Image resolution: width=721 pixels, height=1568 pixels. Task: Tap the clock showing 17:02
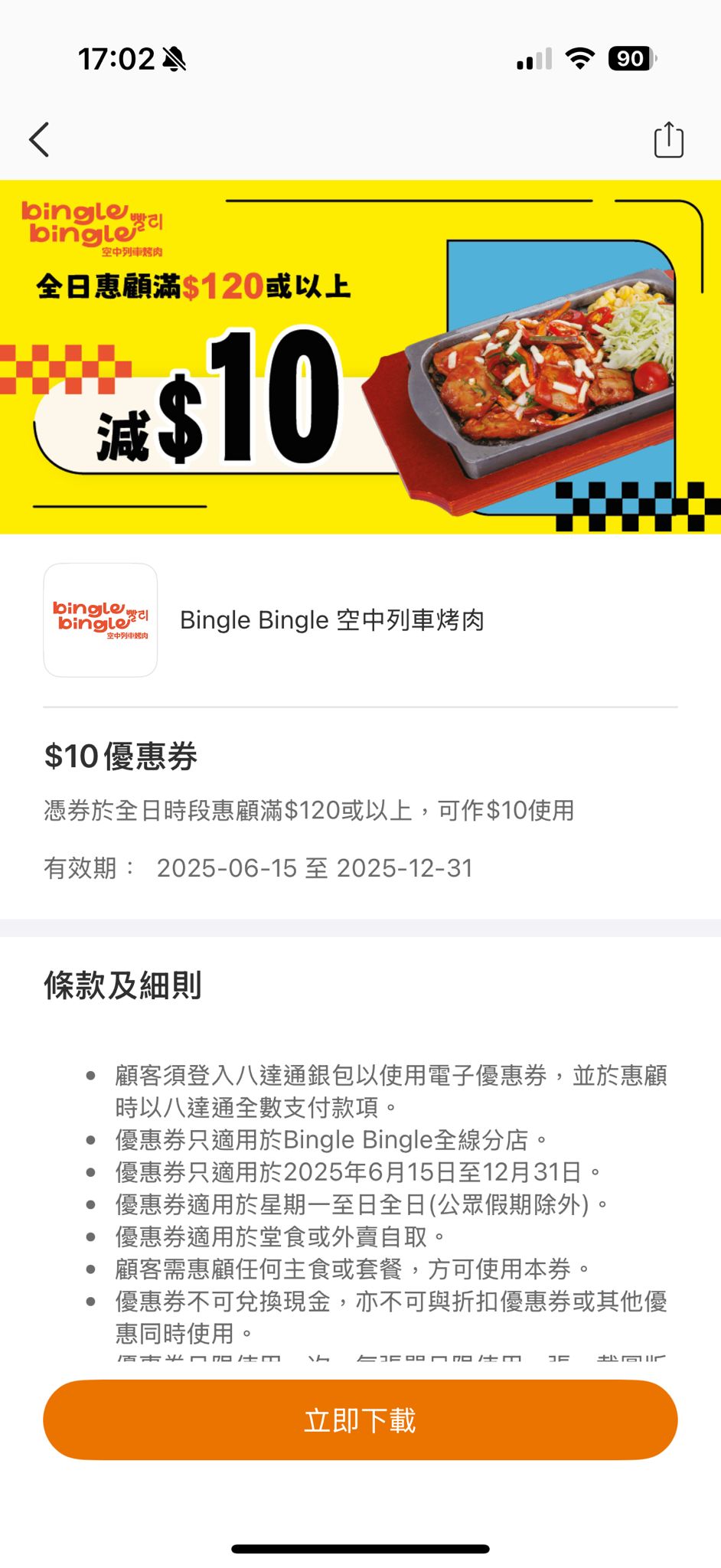(116, 57)
